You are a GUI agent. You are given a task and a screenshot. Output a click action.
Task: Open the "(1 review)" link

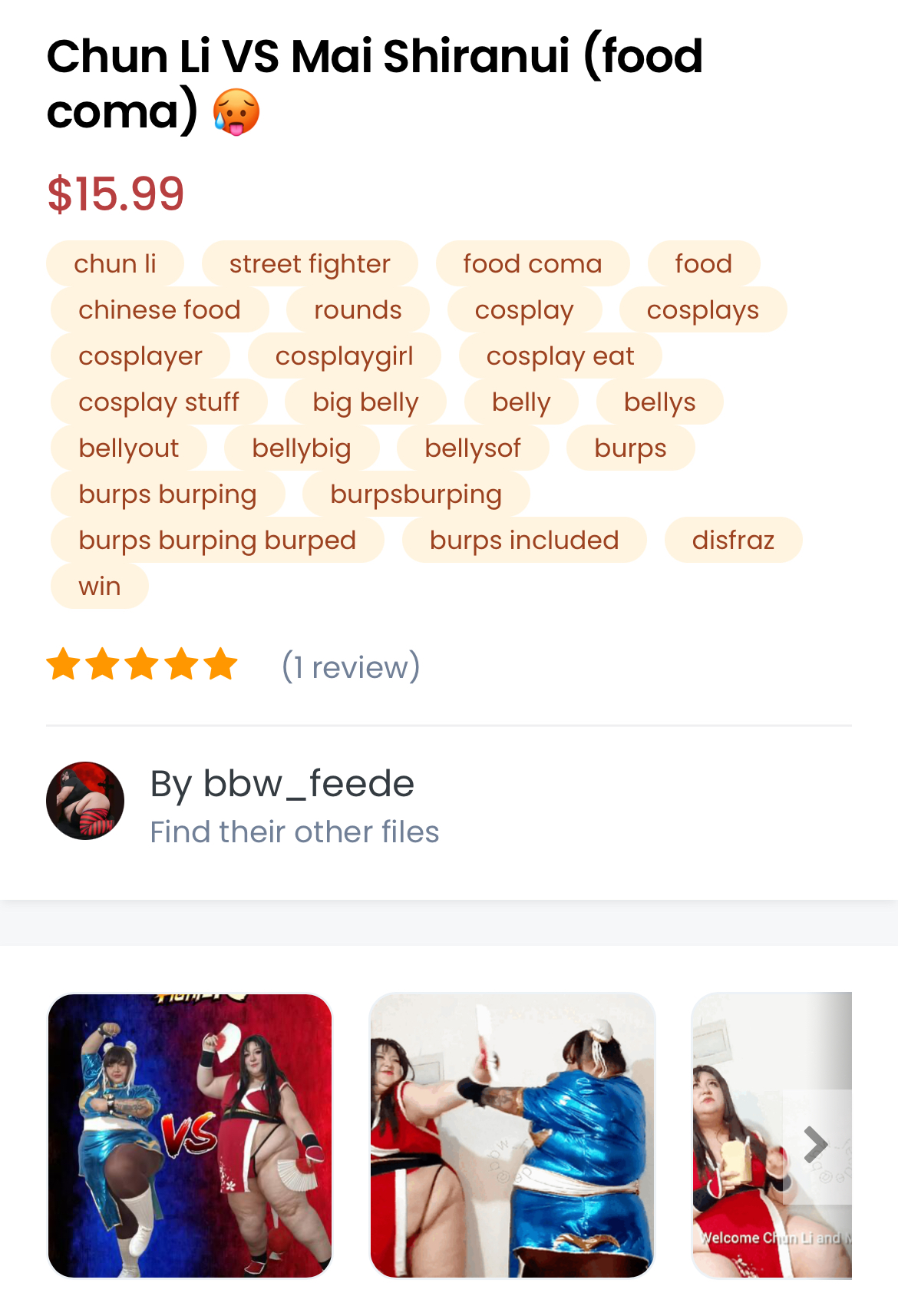351,666
